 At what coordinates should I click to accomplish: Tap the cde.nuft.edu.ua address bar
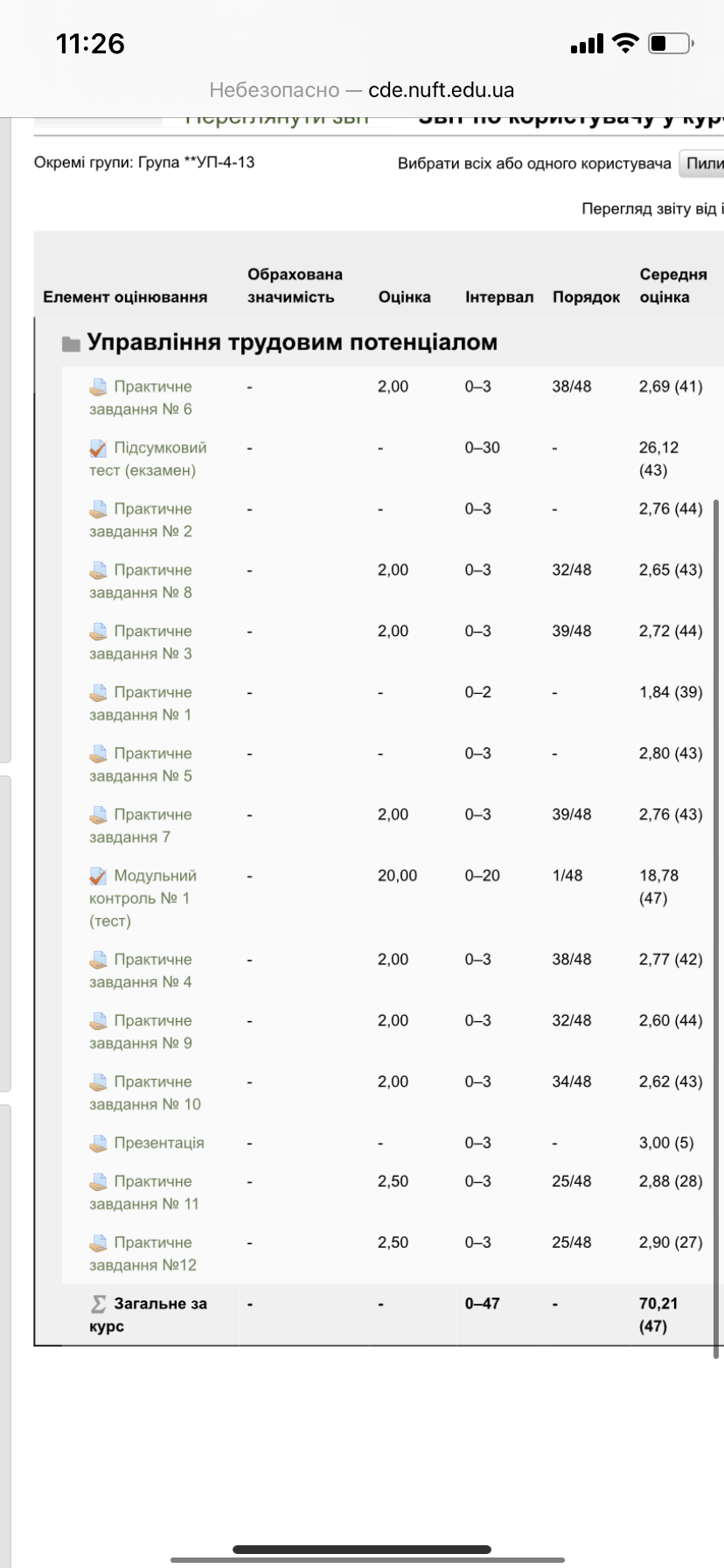(x=362, y=90)
